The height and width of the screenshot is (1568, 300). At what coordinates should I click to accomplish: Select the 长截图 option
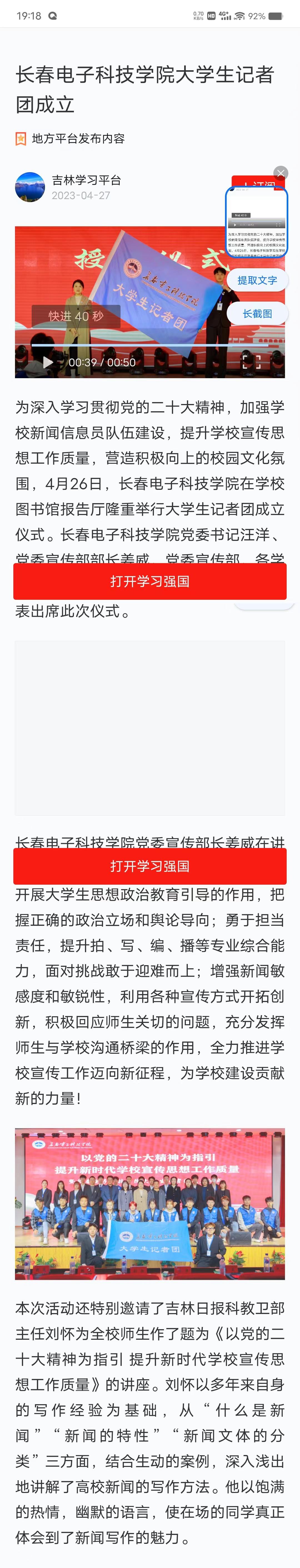pyautogui.click(x=257, y=314)
